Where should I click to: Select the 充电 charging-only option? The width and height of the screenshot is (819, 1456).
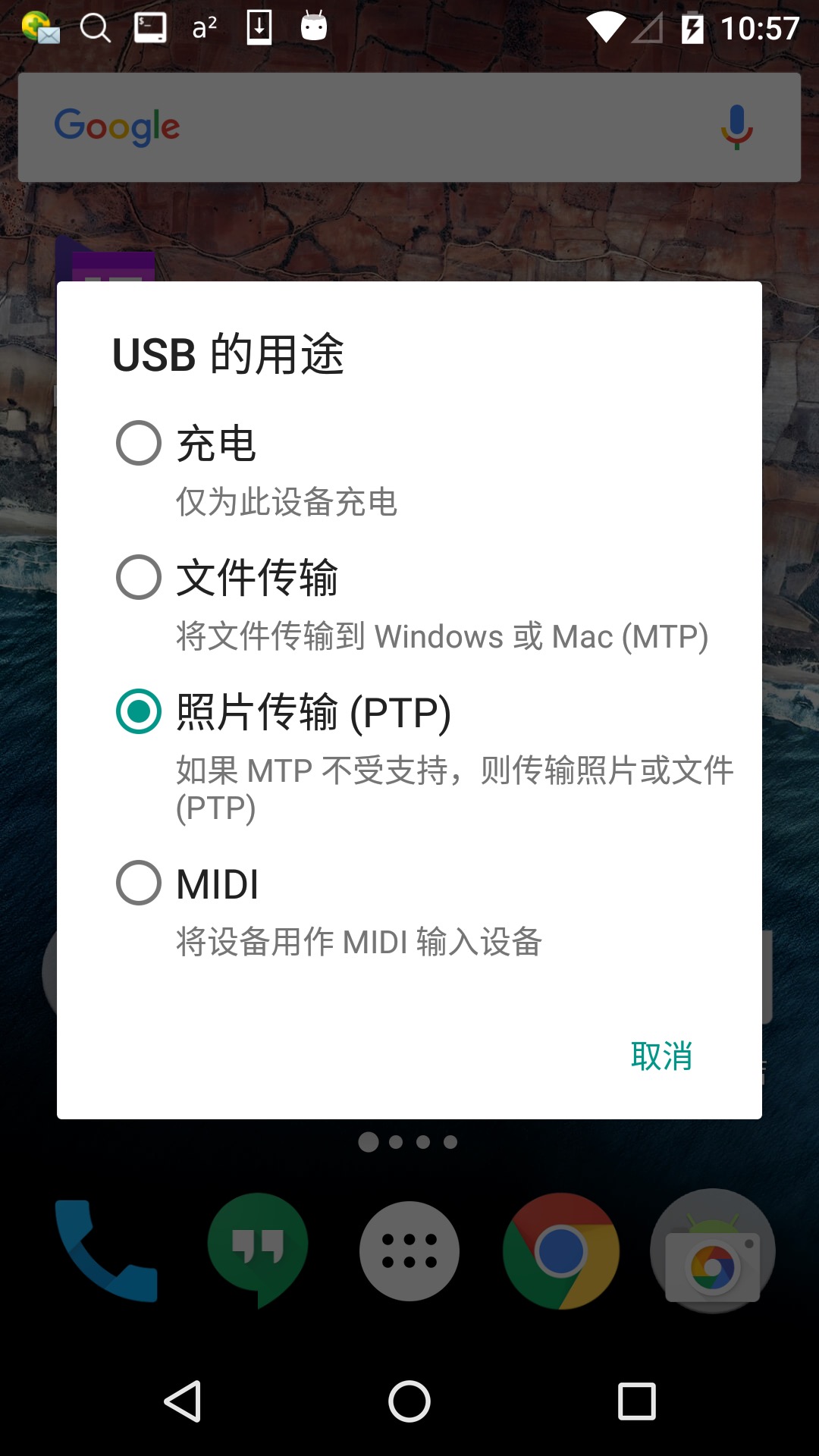409,470
